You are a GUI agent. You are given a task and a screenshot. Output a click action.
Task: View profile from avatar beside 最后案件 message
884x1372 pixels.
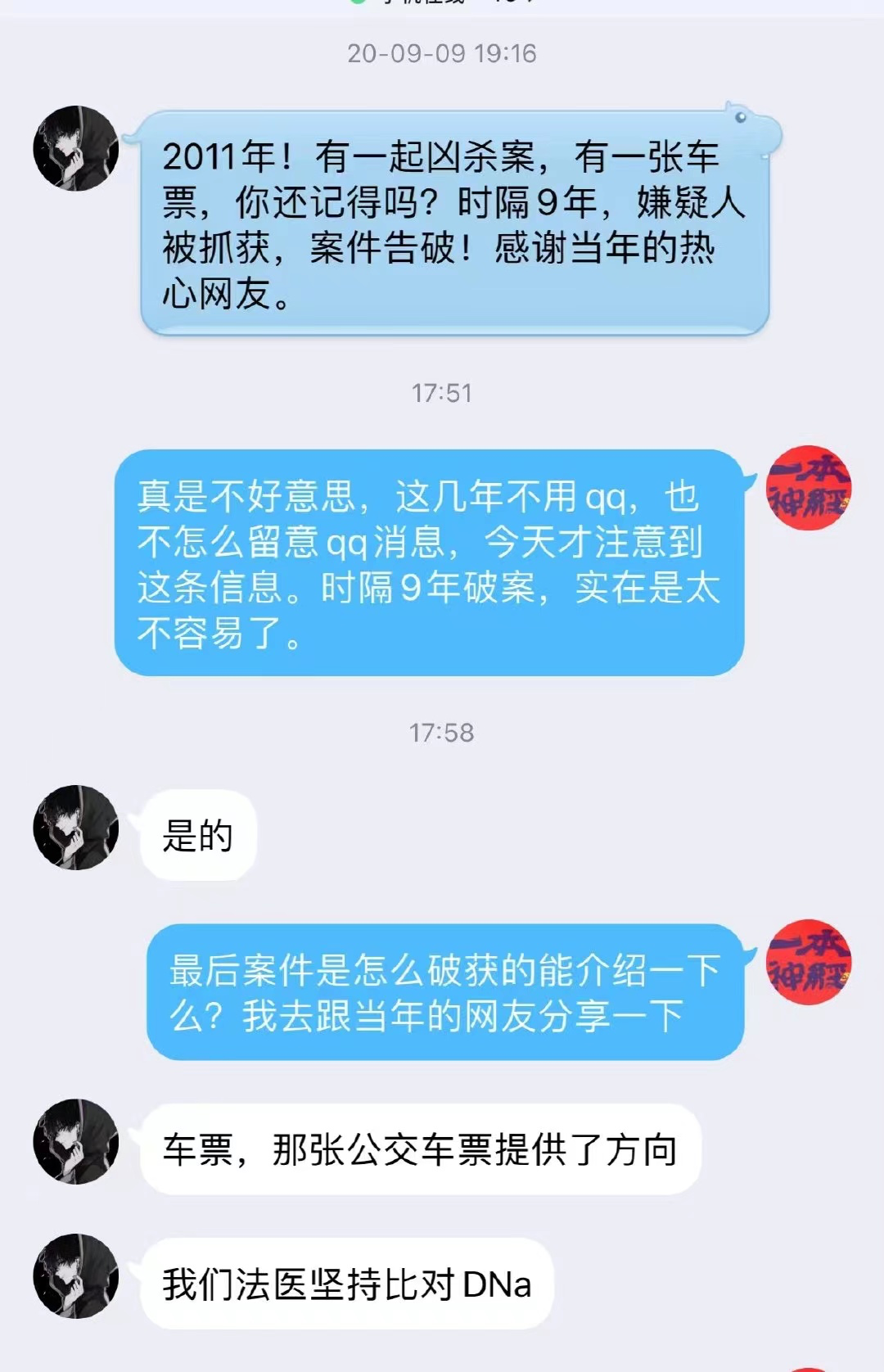coord(808,962)
